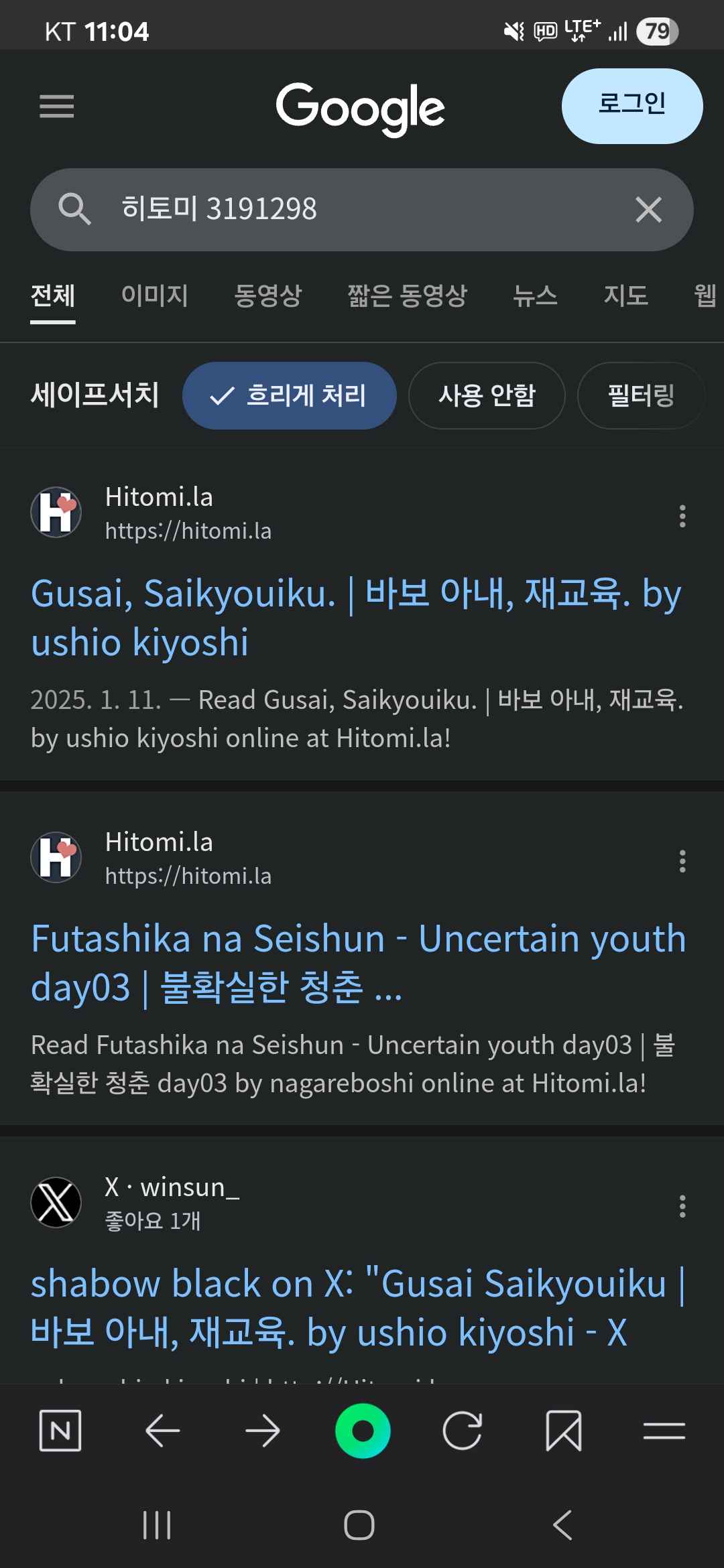724x1568 pixels.
Task: Switch to the 지도 tab
Action: tap(625, 296)
